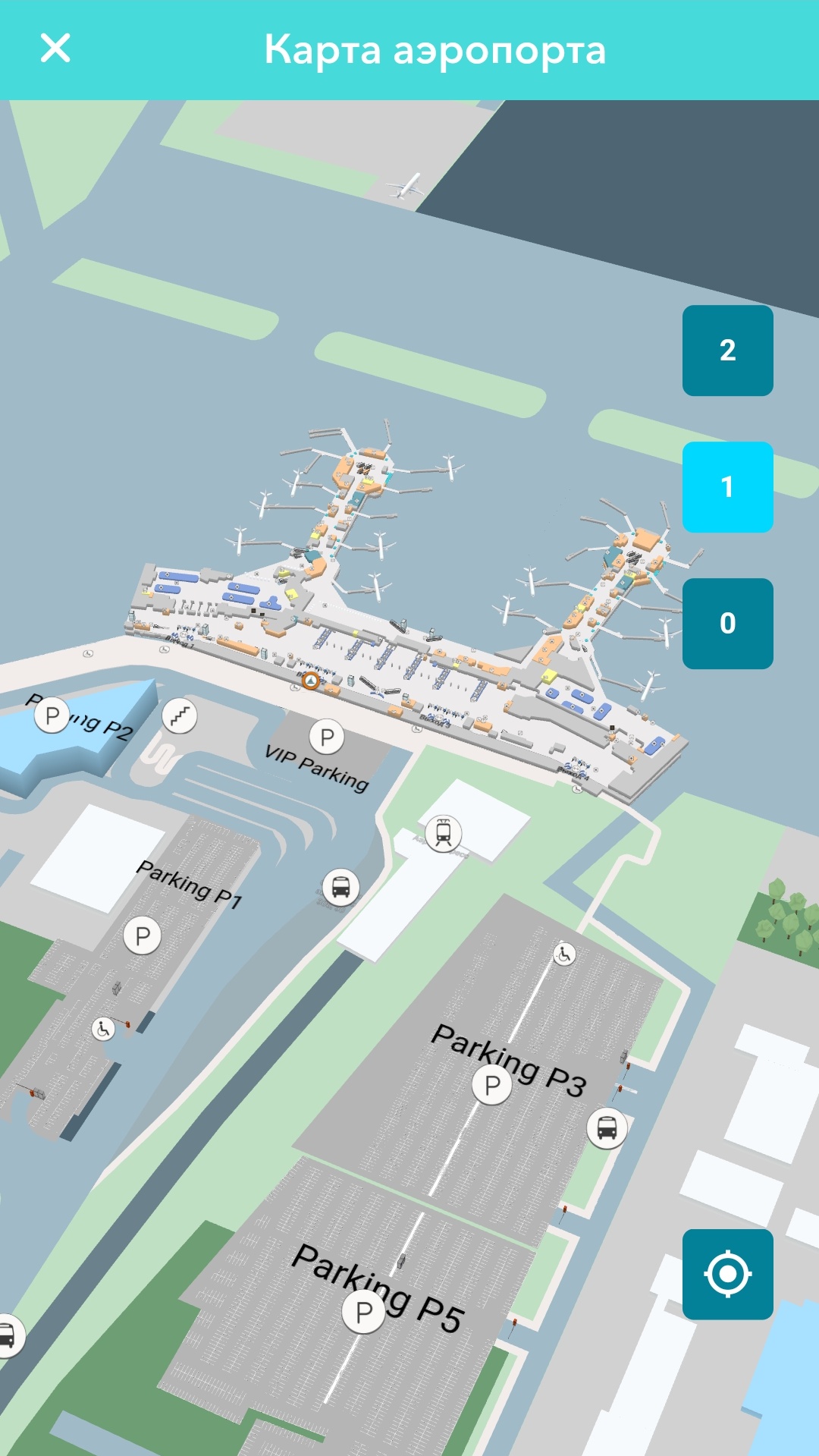Center map on my location
Screen dimensions: 819x1456
727,1275
